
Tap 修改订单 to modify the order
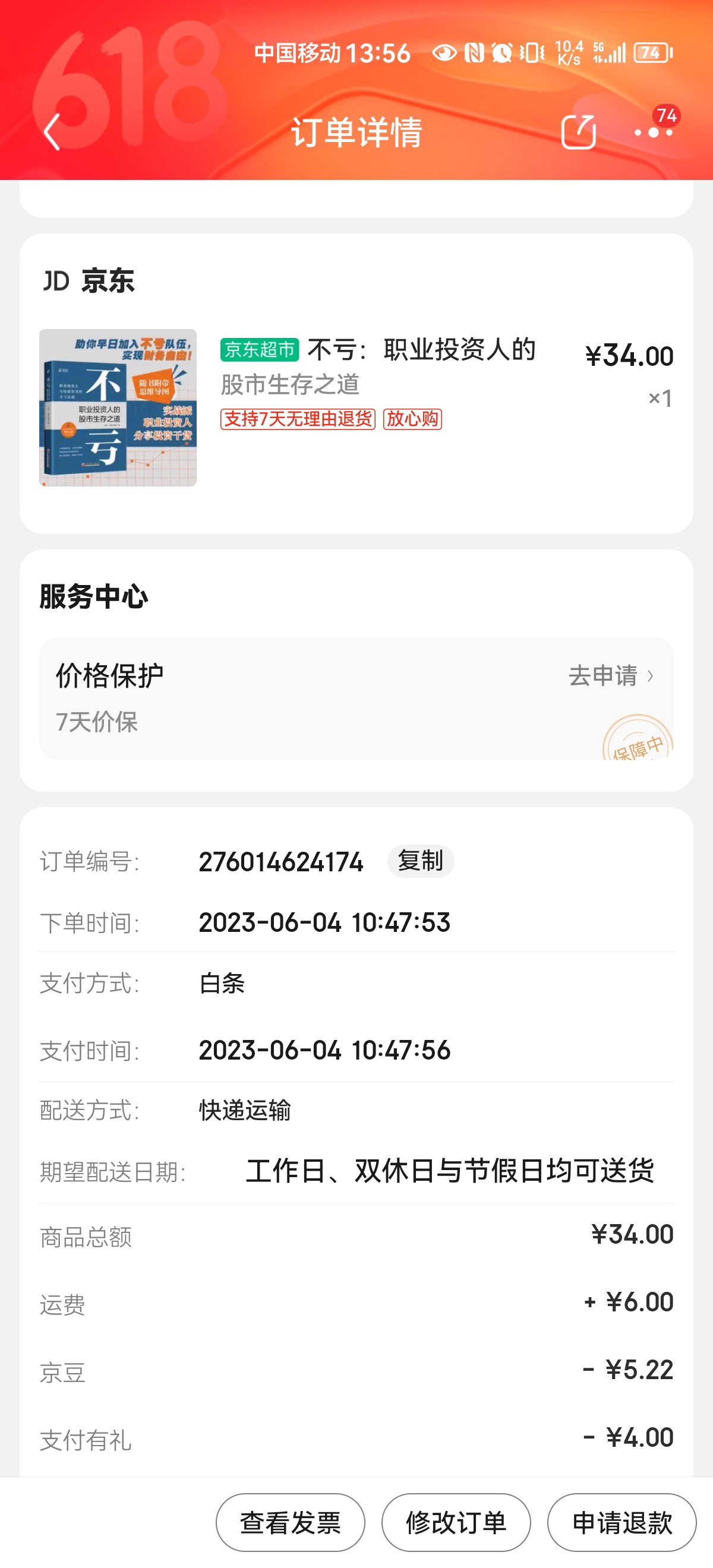click(456, 1522)
